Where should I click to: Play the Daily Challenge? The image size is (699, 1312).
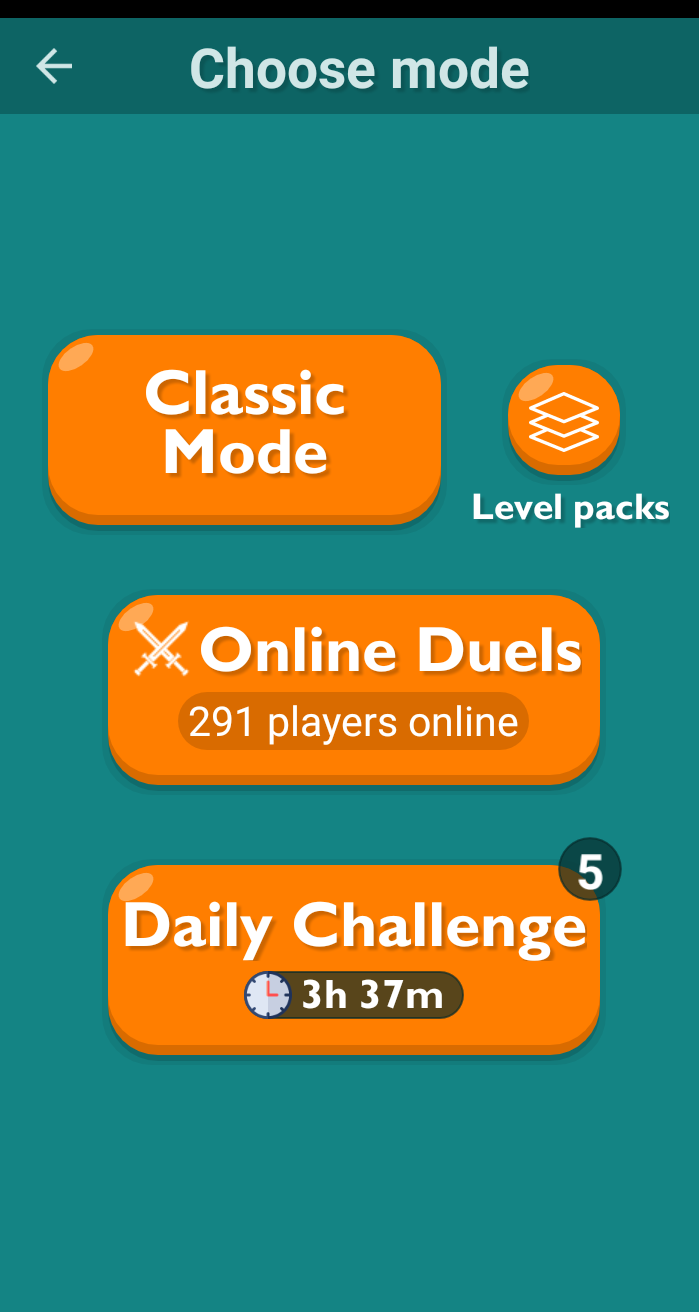(354, 955)
